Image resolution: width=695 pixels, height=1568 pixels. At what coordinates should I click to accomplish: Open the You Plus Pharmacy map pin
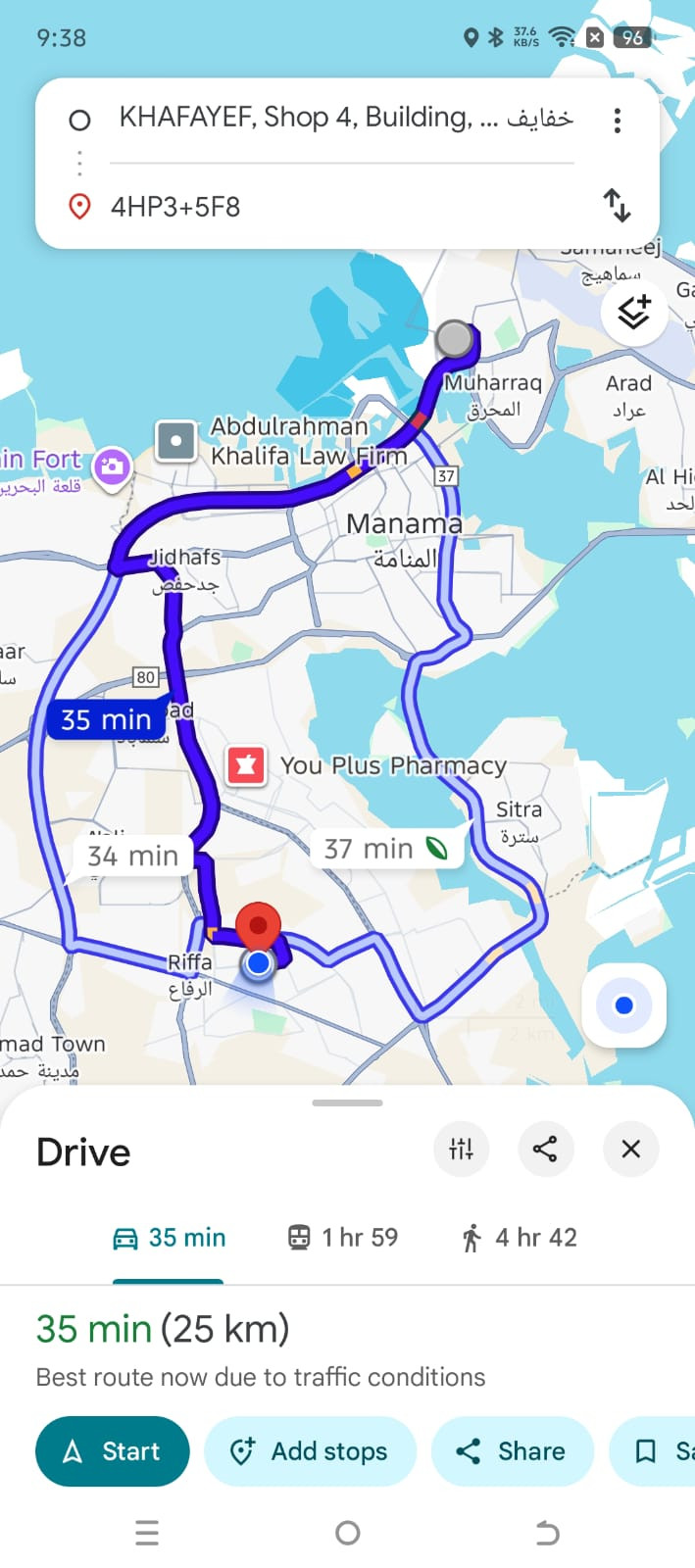[246, 765]
